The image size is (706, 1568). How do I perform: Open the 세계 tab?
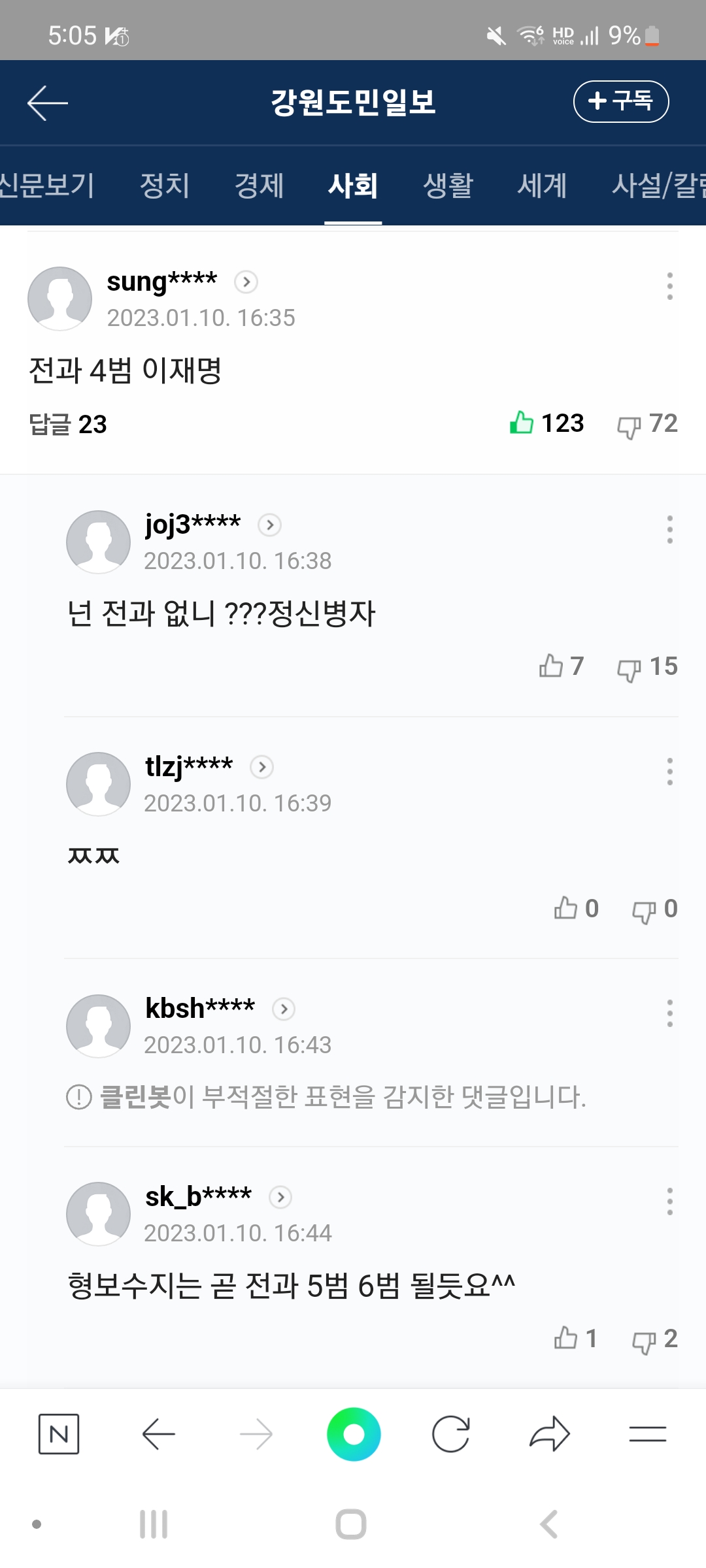click(x=542, y=186)
